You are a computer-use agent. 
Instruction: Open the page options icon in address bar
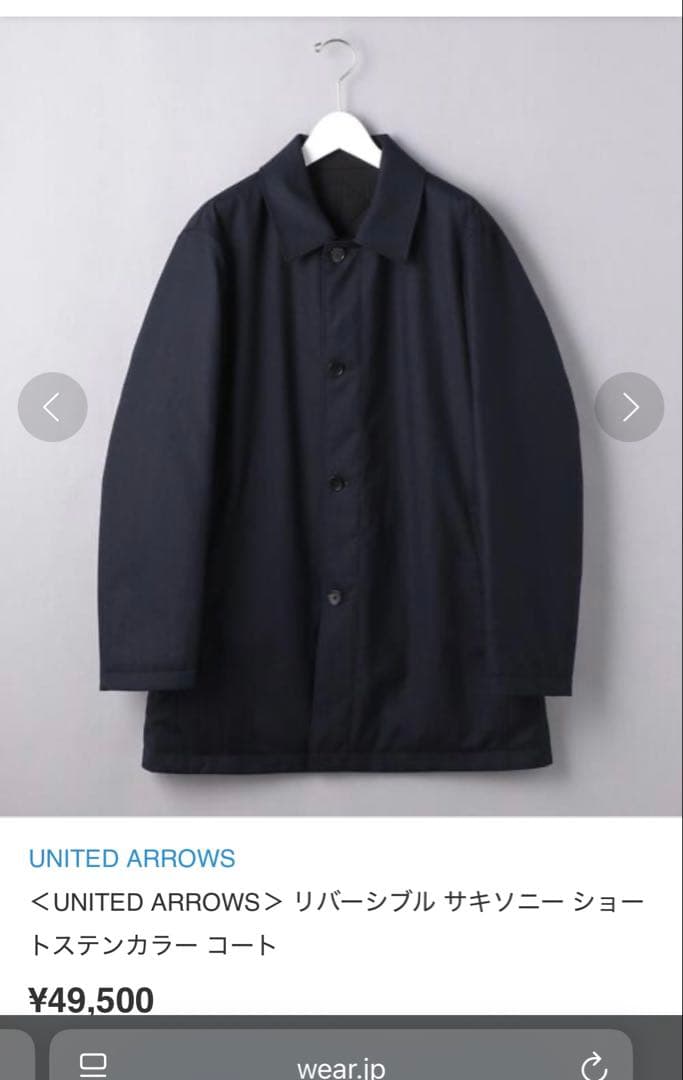(93, 1065)
